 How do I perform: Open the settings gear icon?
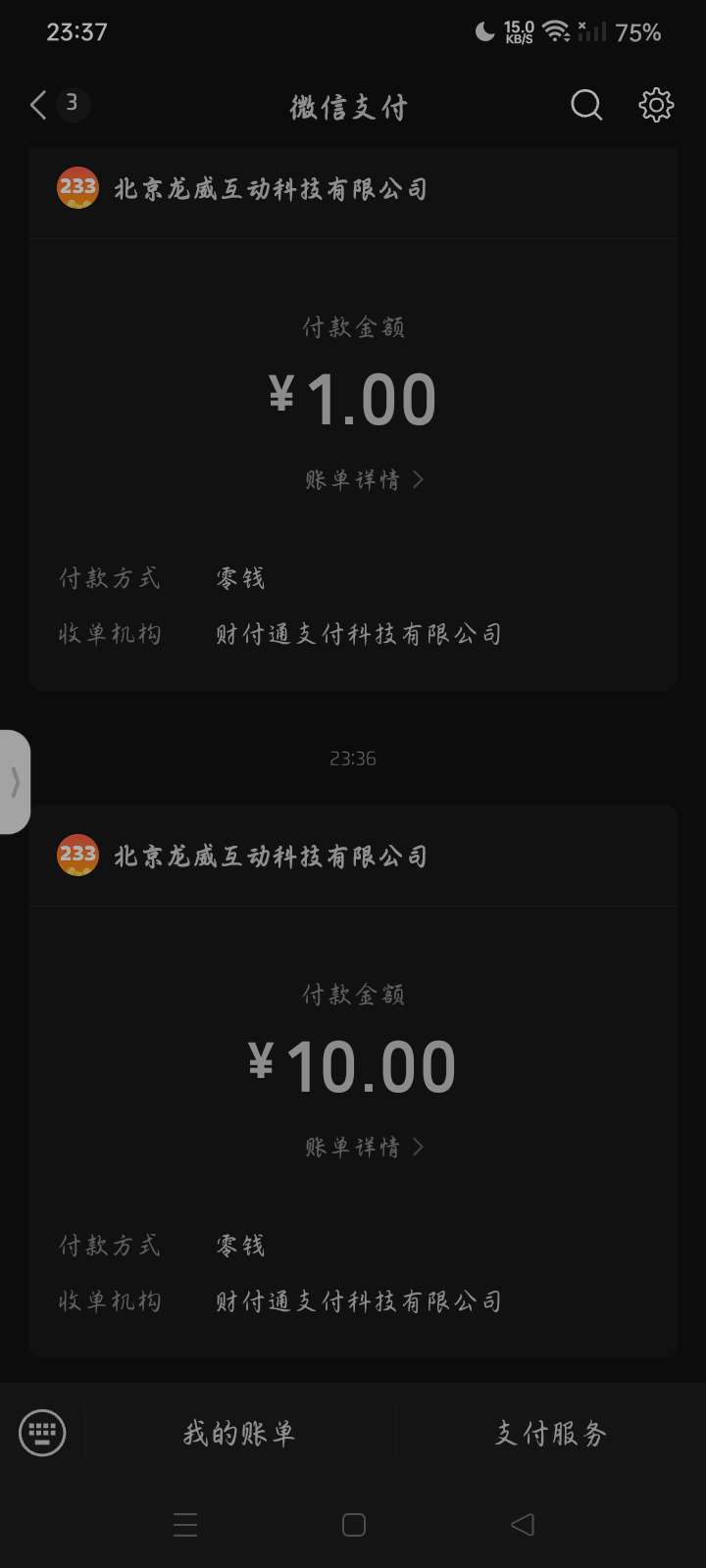tap(656, 105)
